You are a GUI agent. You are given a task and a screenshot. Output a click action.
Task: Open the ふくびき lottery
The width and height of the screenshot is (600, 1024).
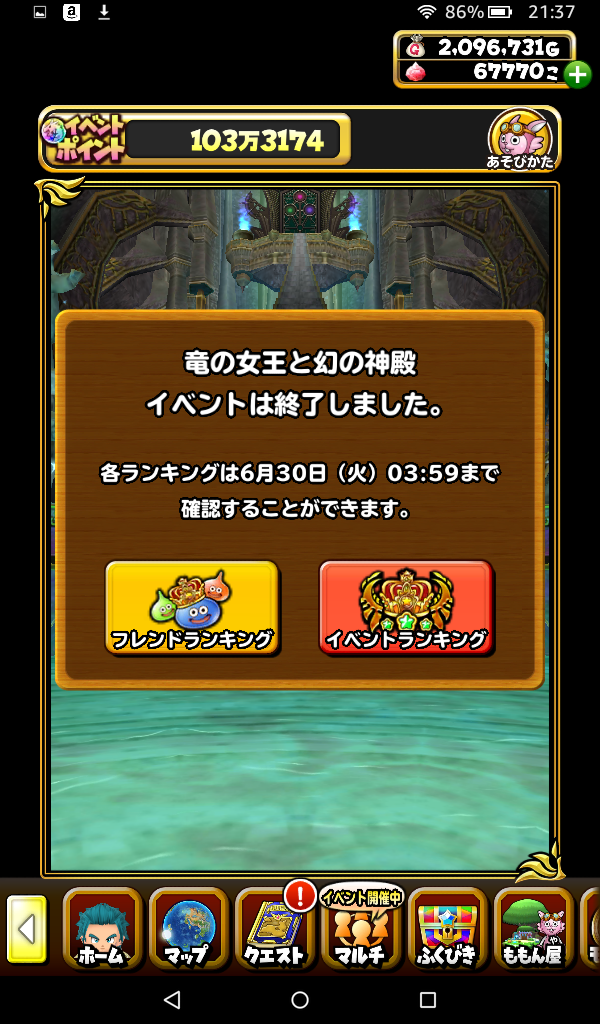click(447, 929)
